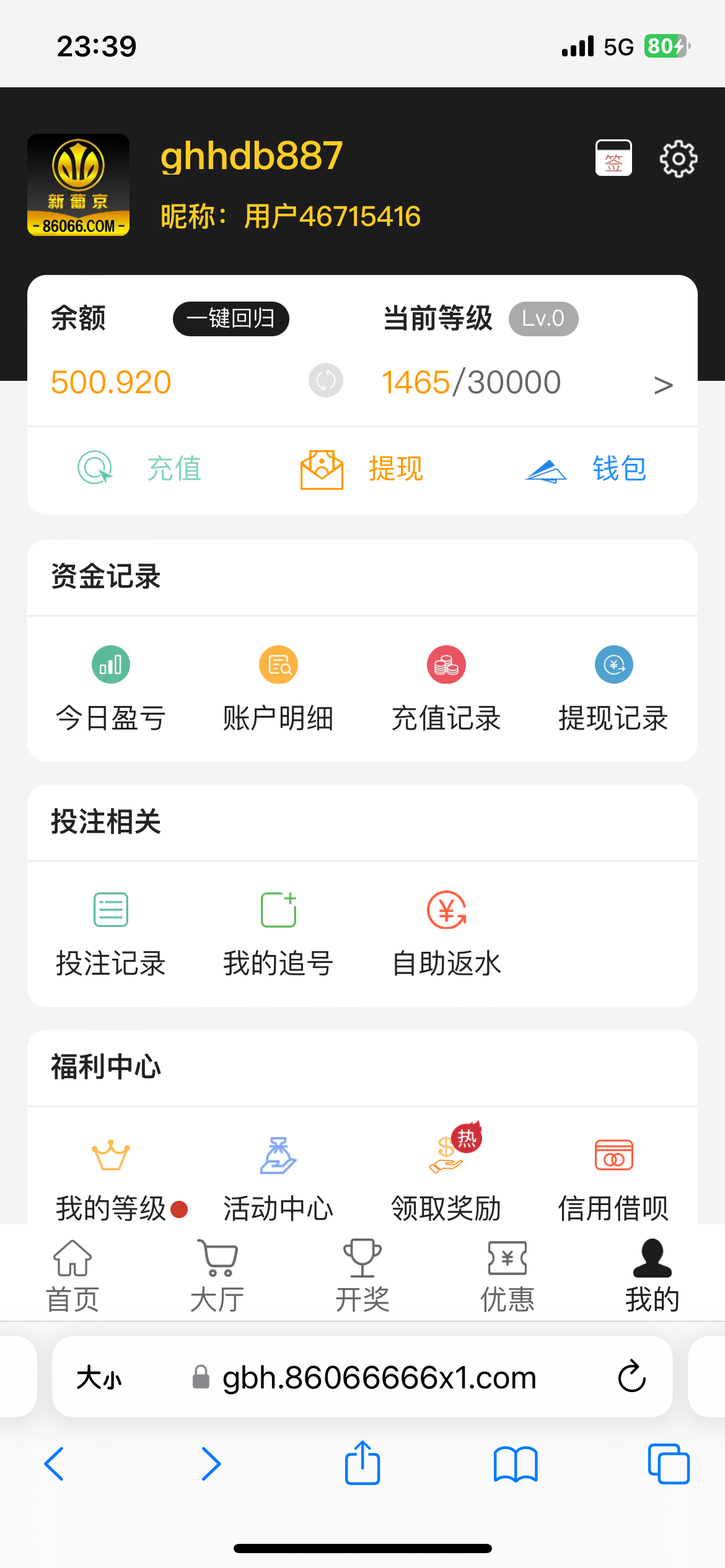Refresh the balance with circular arrow icon

coord(325,380)
